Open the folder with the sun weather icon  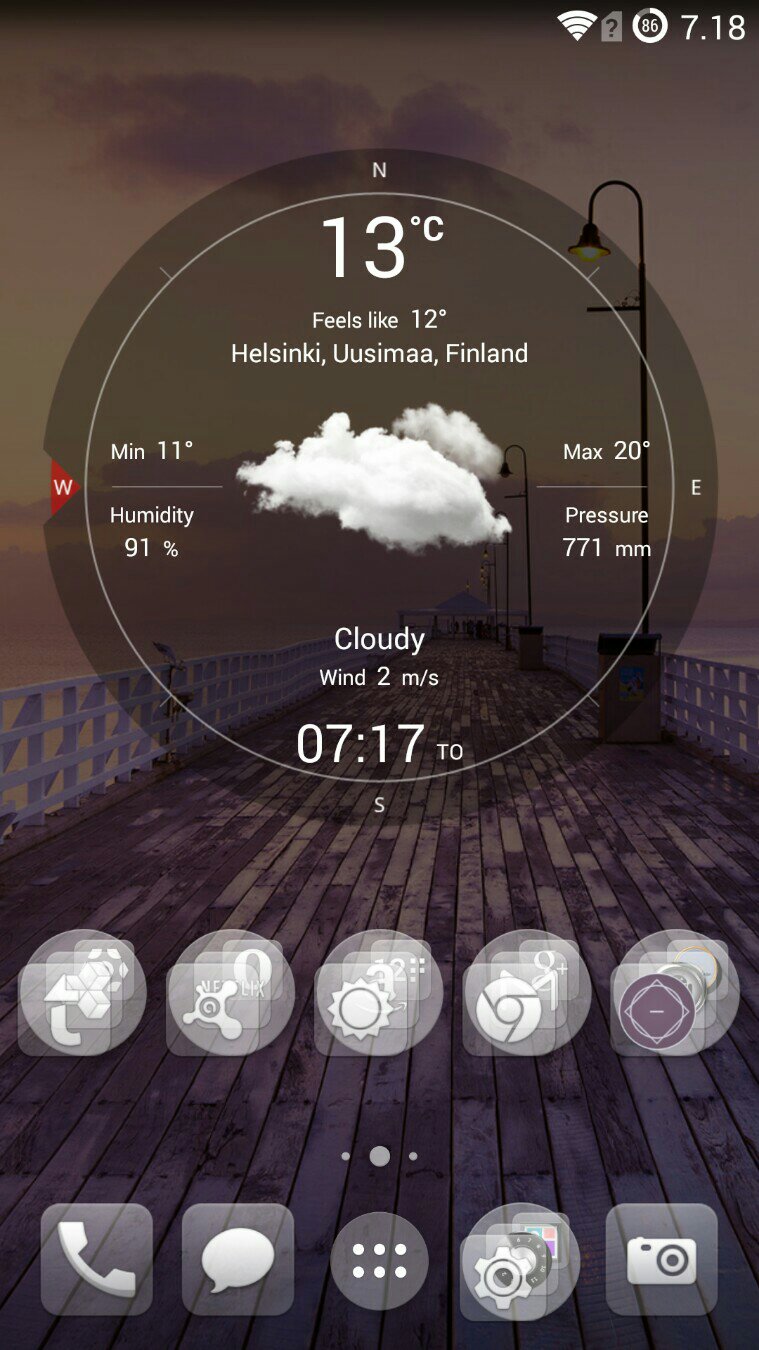pyautogui.click(x=379, y=993)
